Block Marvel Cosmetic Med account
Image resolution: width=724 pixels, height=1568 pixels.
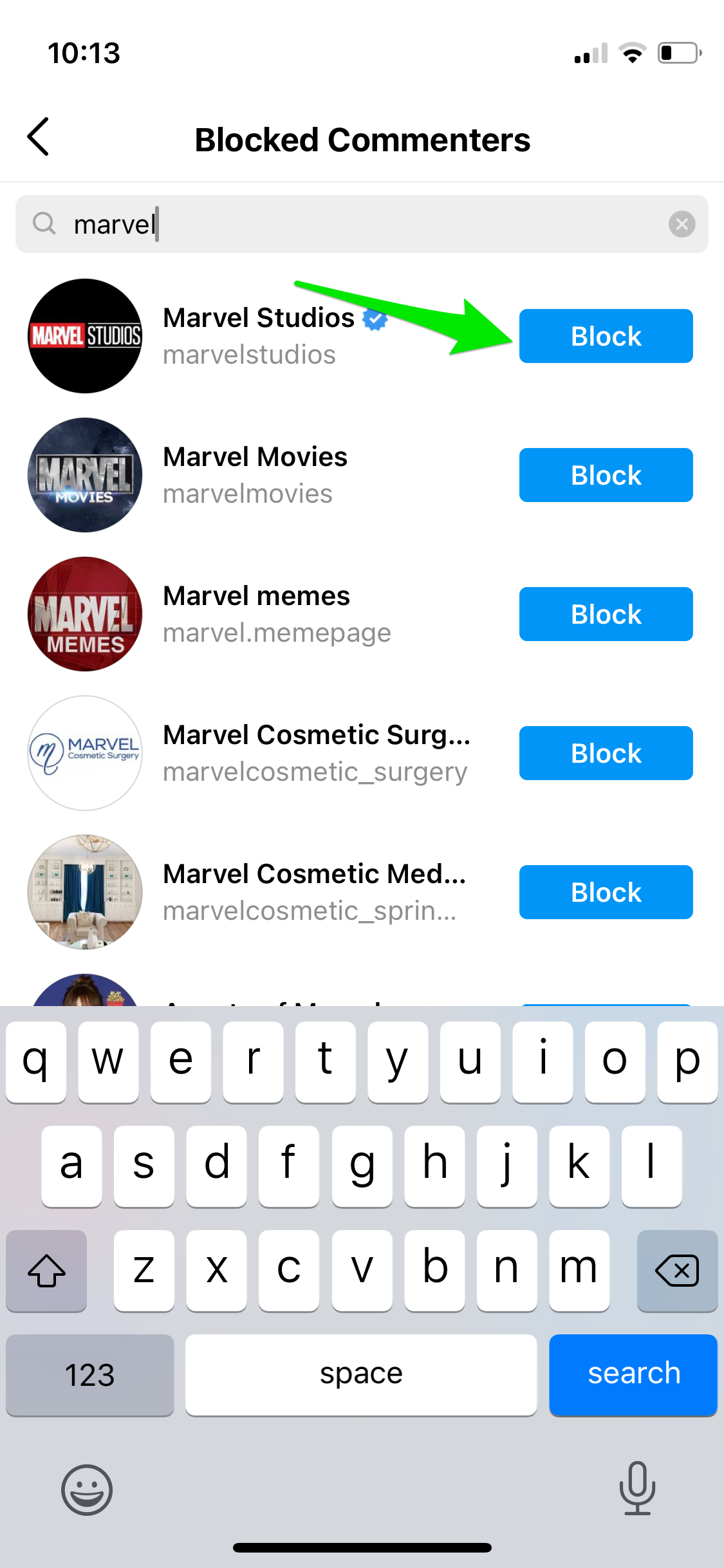pyautogui.click(x=606, y=893)
